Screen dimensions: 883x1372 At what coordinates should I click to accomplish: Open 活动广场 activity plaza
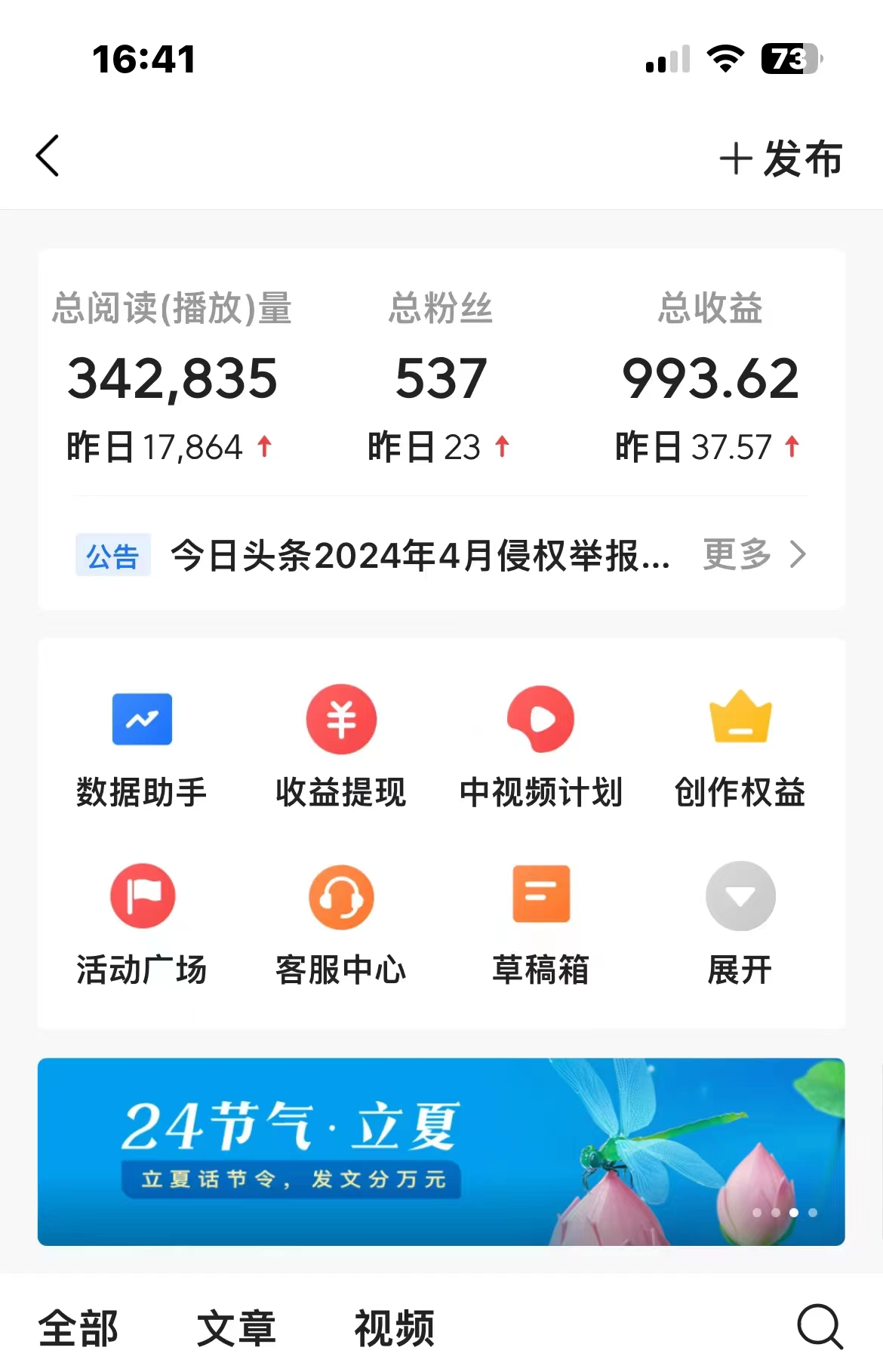pos(142,925)
